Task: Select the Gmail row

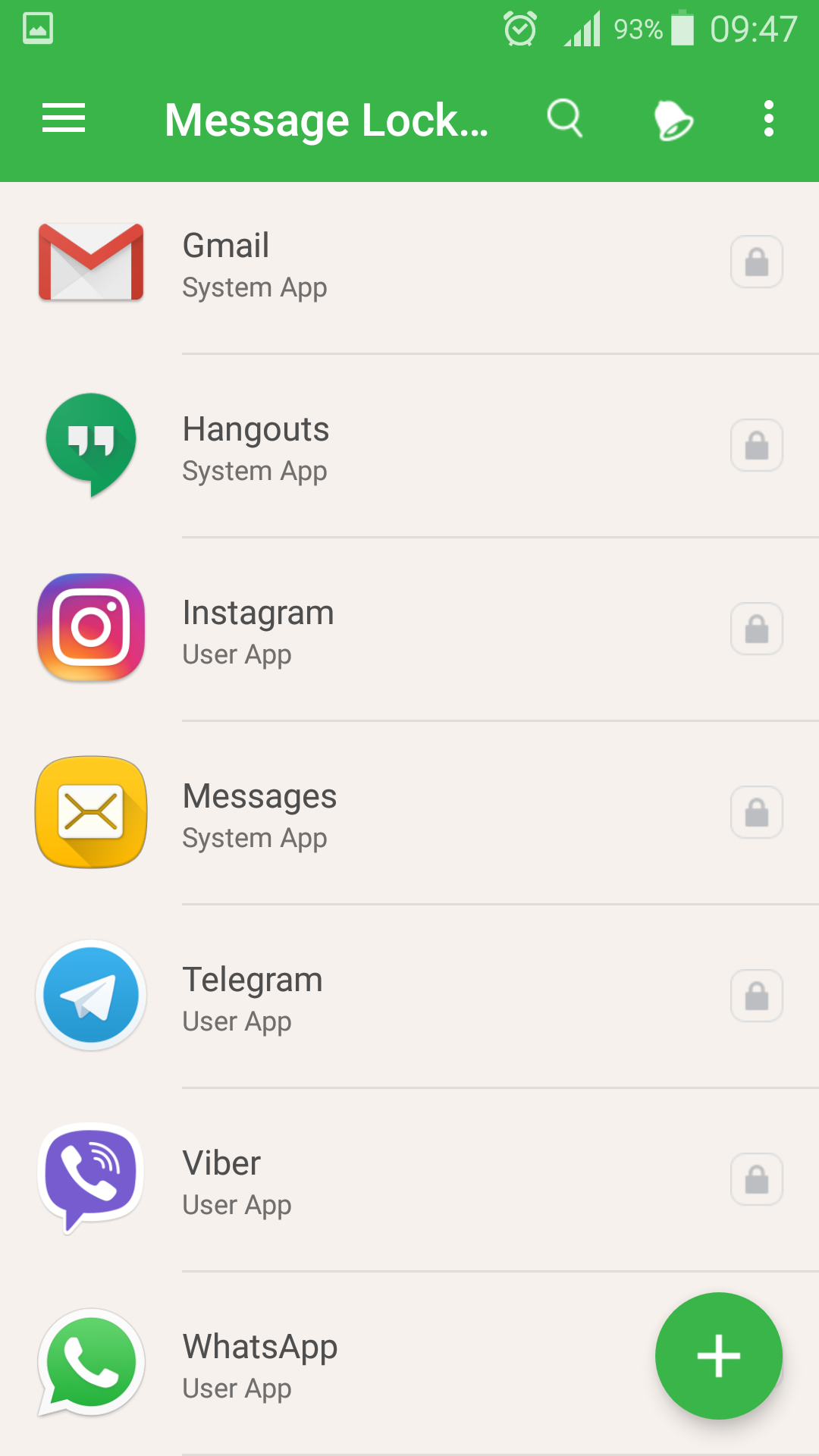Action: [409, 263]
